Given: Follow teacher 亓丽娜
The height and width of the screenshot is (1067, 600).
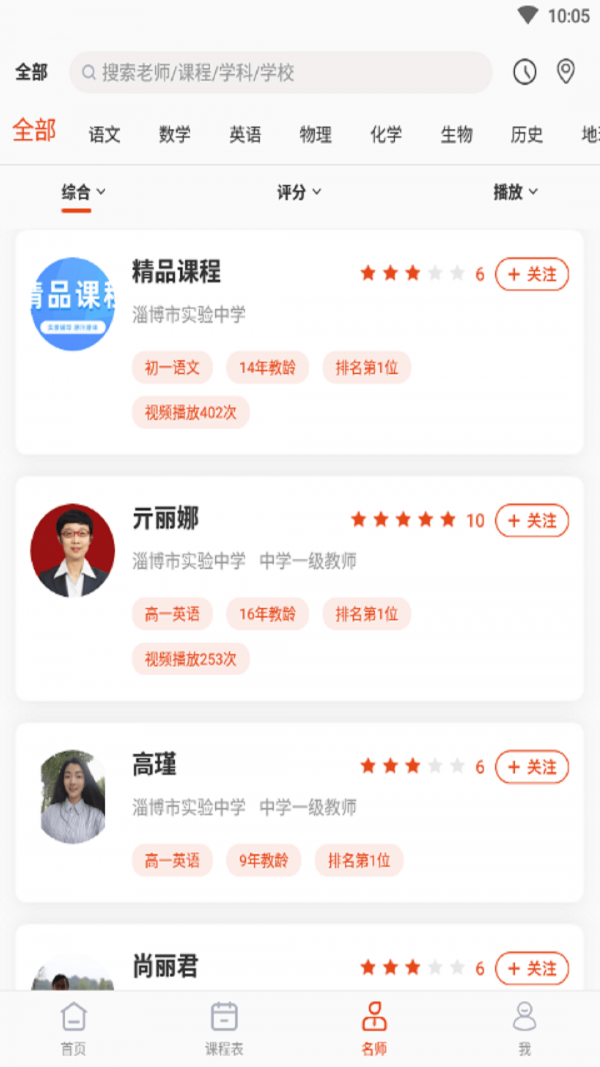Looking at the screenshot, I should coord(532,520).
